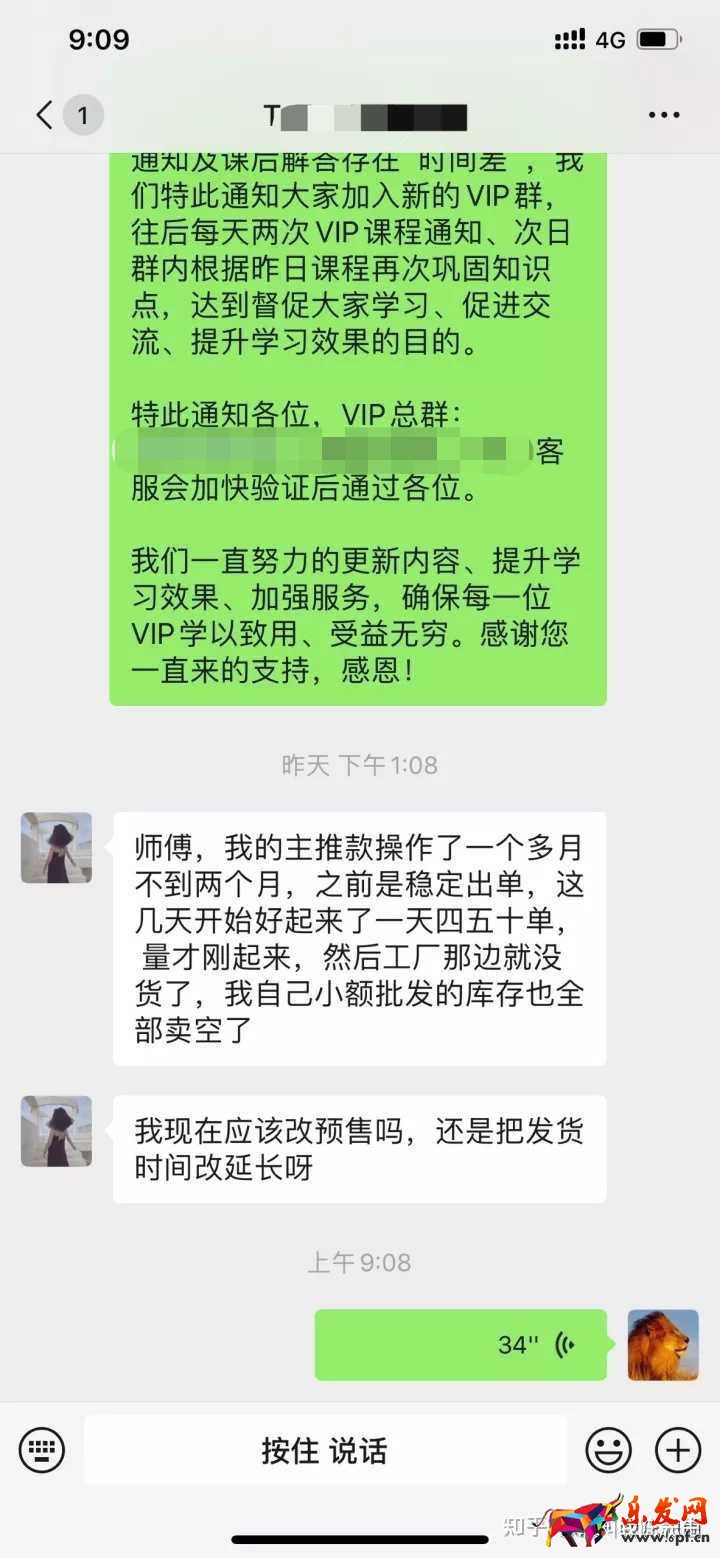Play the 34-second voice message
Screen dimensions: 720x1558
pyautogui.click(x=461, y=1344)
